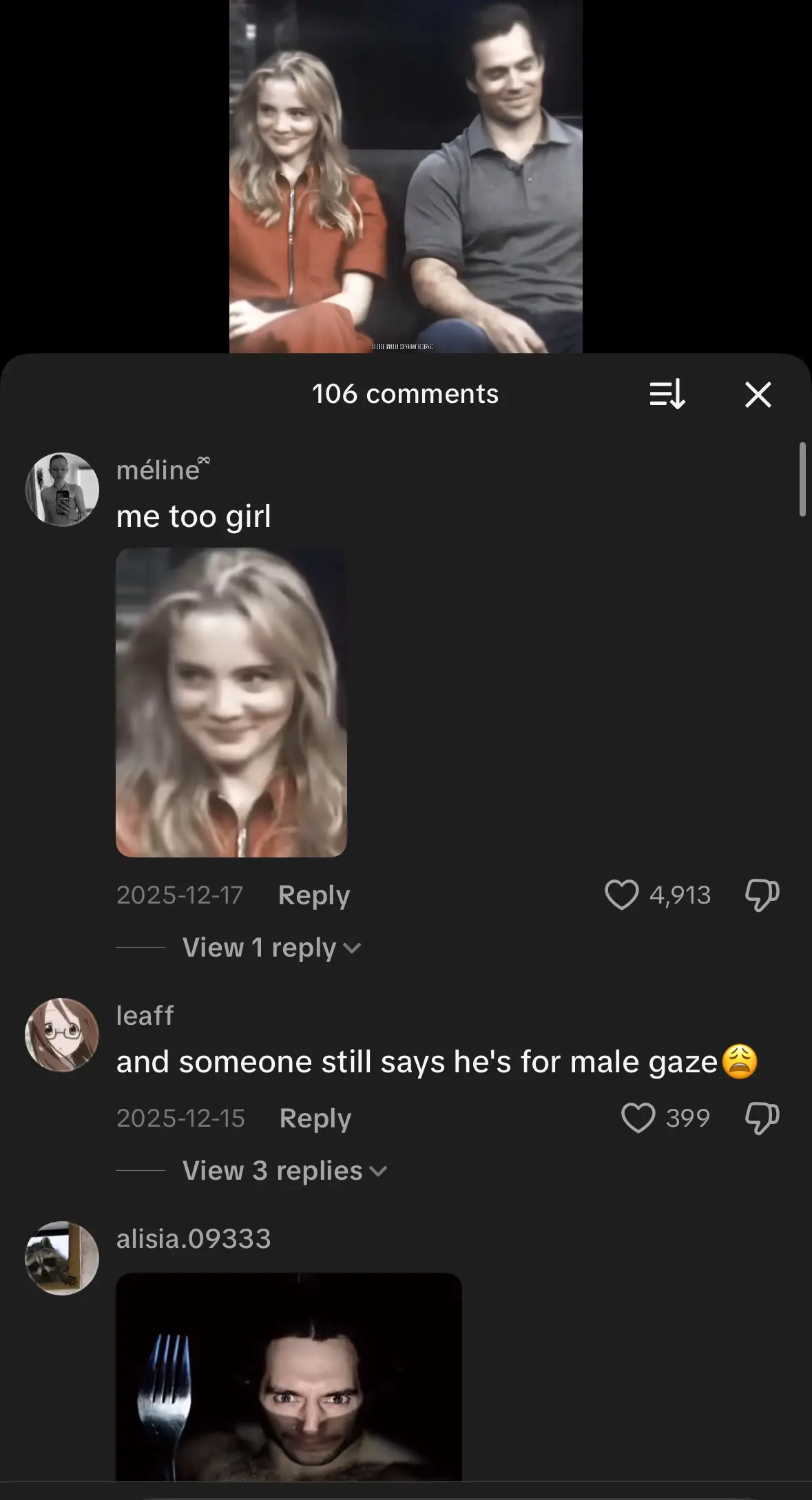Viewport: 812px width, 1500px height.
Task: Open leaff's profile avatar
Action: (62, 1034)
